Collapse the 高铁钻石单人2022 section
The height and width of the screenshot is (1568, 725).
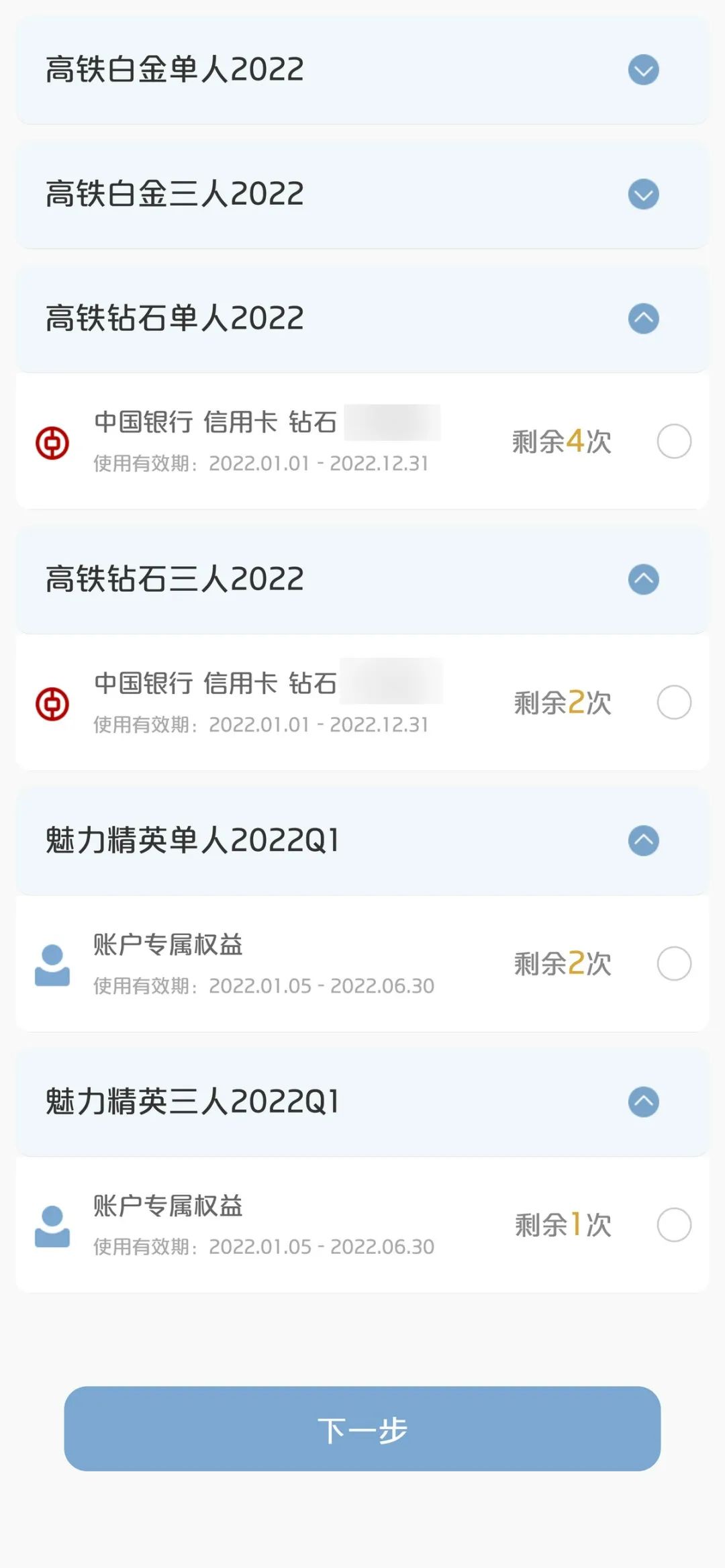(x=643, y=318)
